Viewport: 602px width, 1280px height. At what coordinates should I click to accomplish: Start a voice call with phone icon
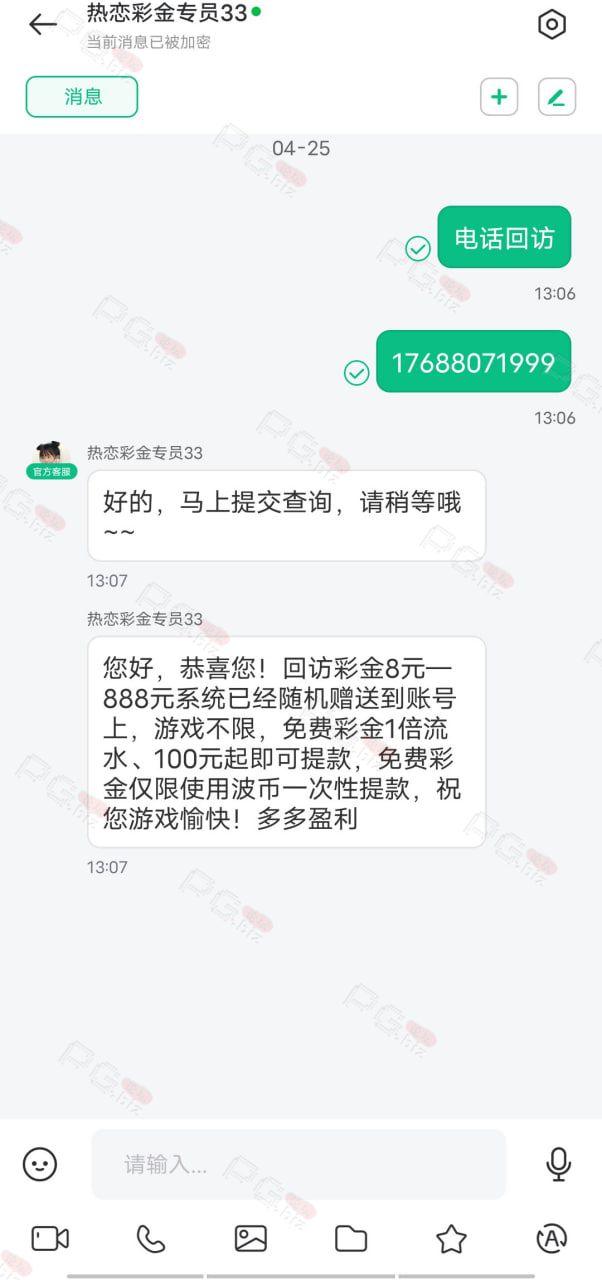pyautogui.click(x=151, y=1239)
